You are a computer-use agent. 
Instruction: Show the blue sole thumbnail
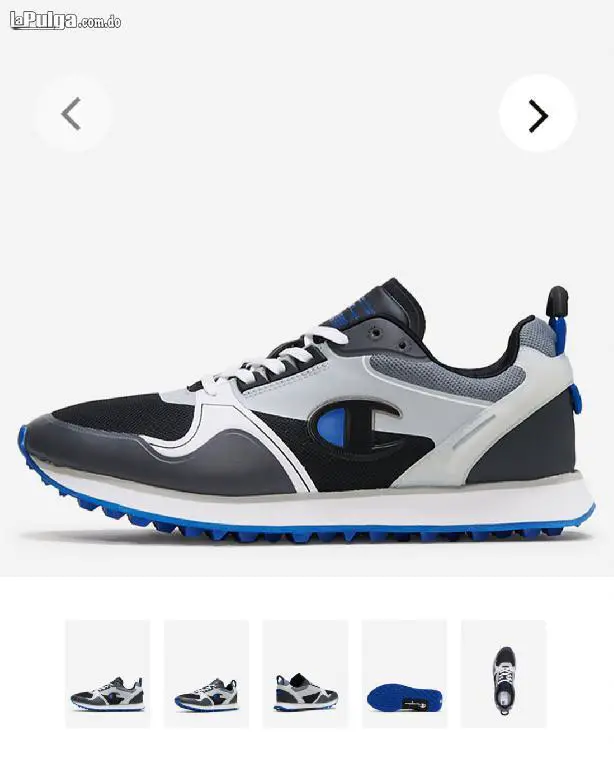(x=404, y=673)
